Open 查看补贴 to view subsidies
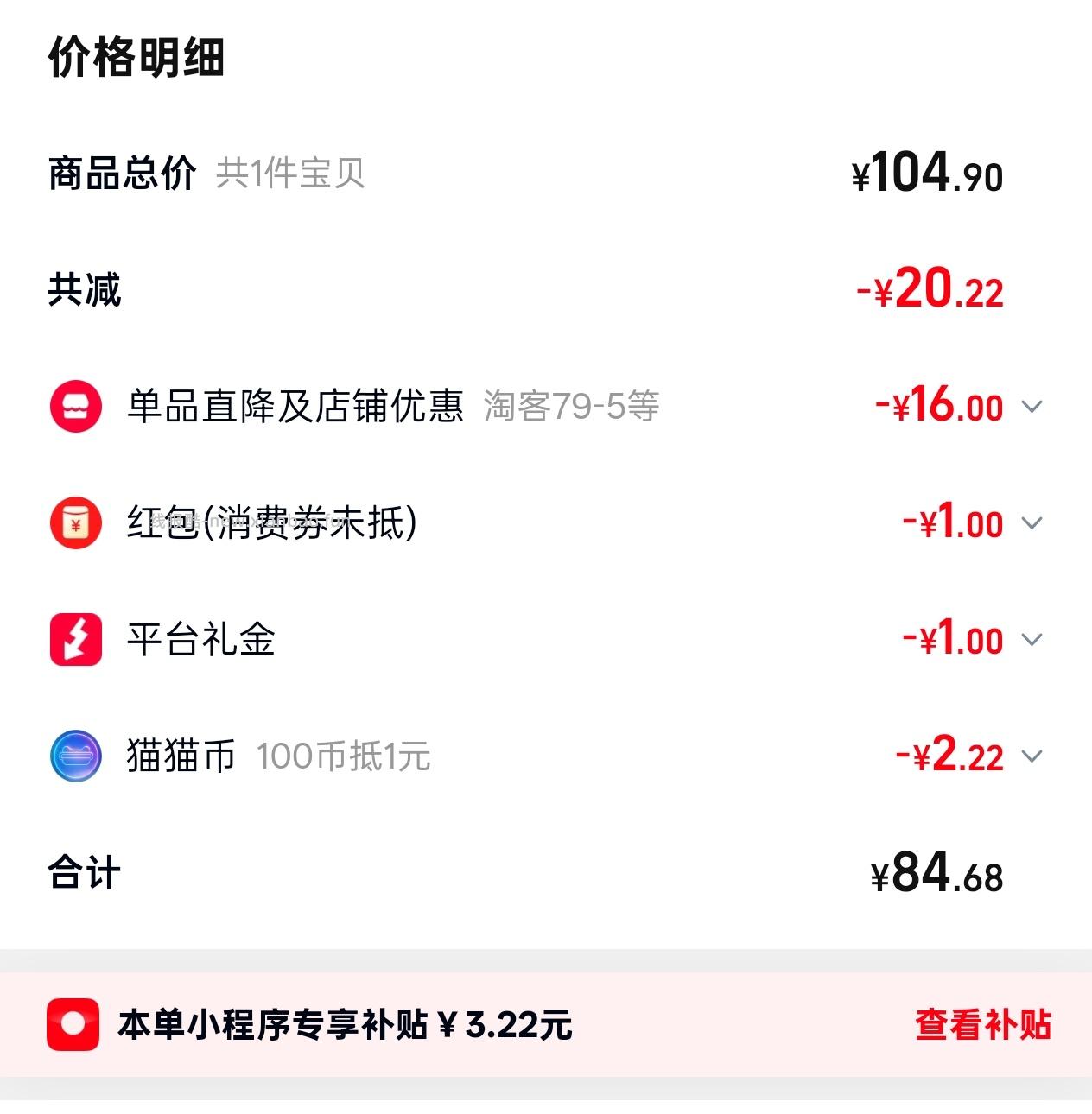Viewport: 1092px width, 1114px height. [981, 1026]
